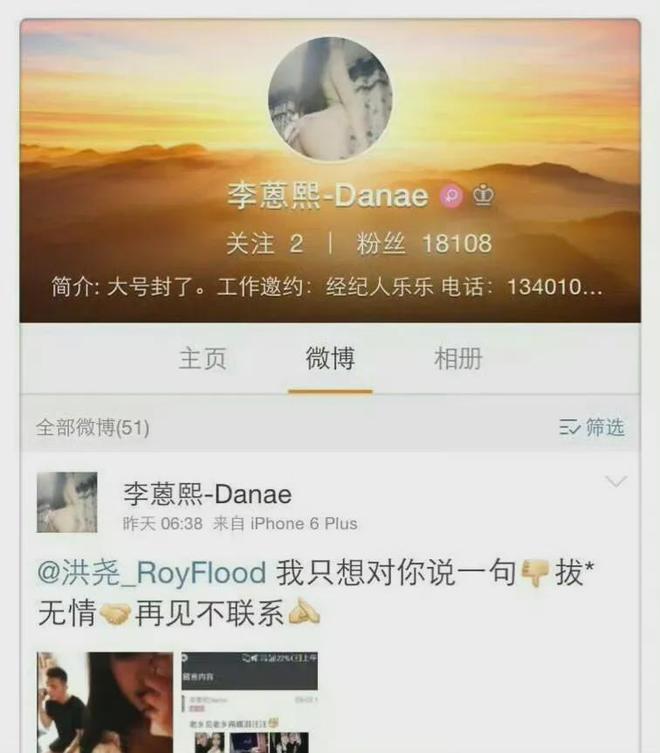660x753 pixels.
Task: Tap the 李蒽熙-Danae username on the post
Action: coord(207,493)
